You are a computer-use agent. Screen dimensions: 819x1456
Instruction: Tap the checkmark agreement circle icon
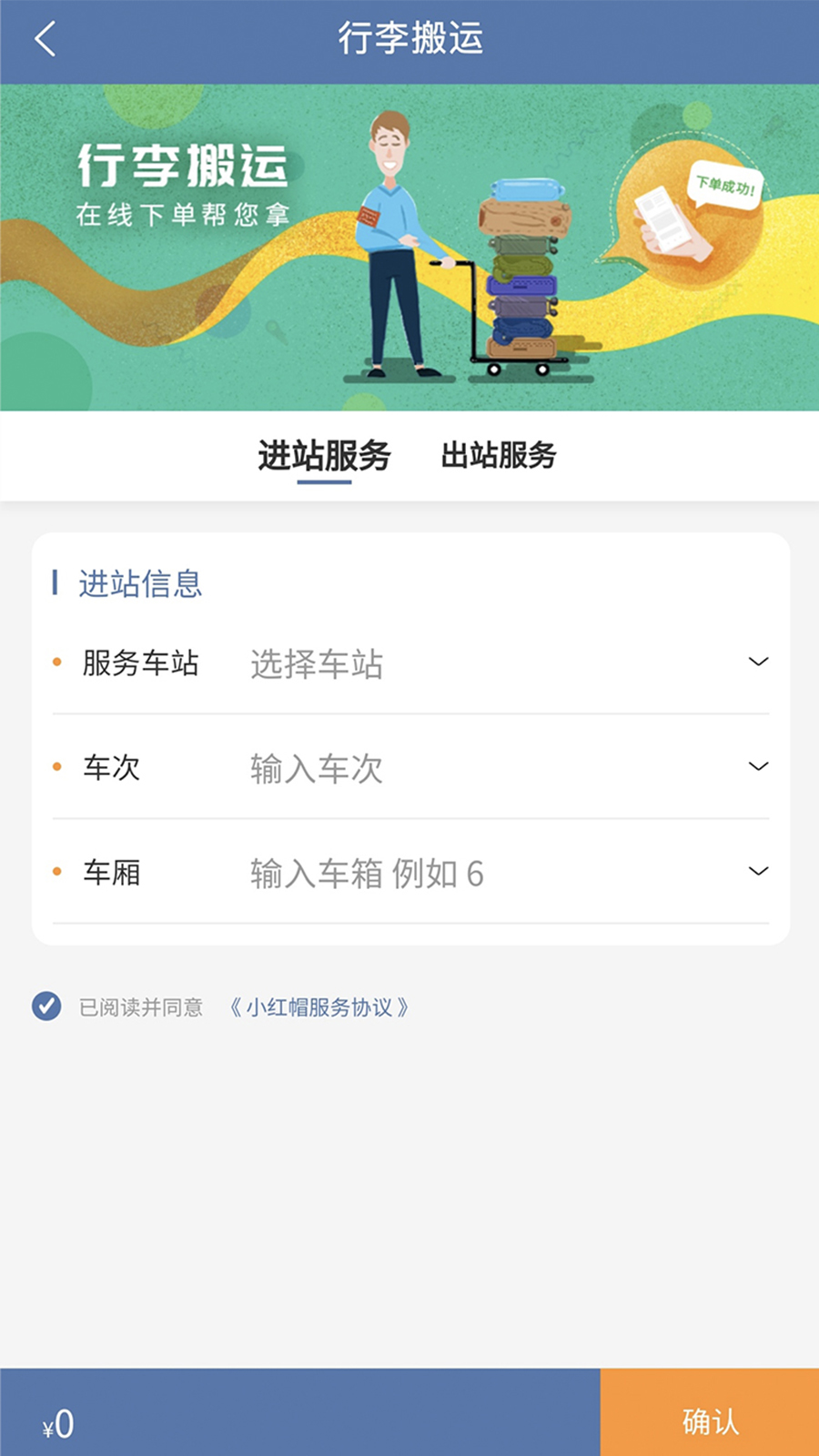(x=45, y=1006)
